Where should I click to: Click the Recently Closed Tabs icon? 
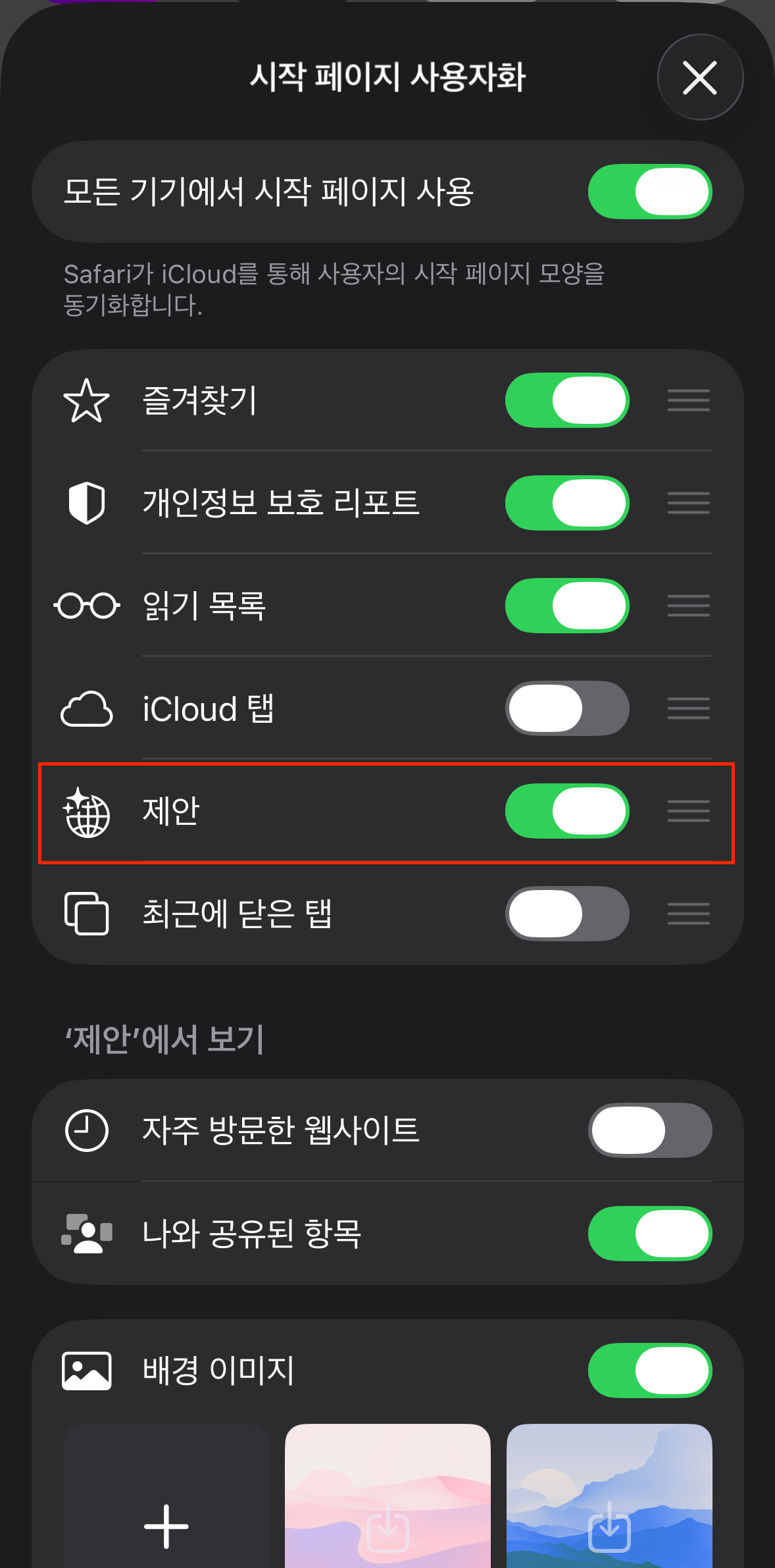86,914
